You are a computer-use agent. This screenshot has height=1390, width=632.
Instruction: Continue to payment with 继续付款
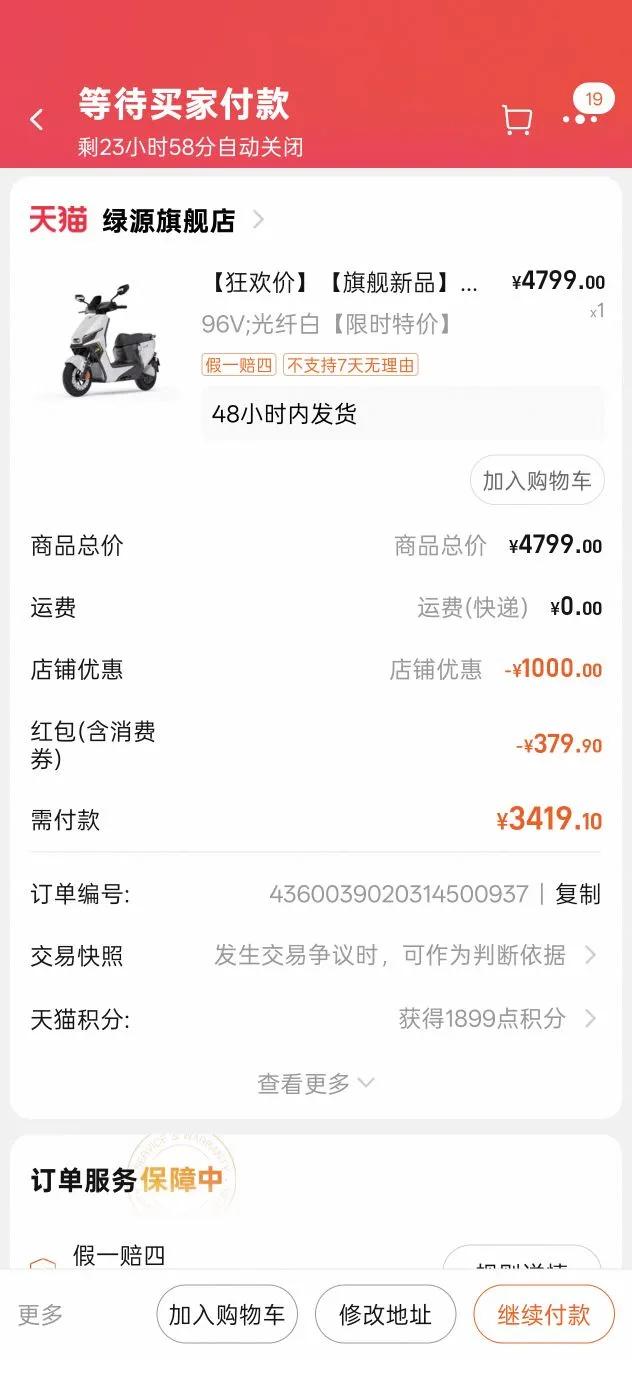[x=544, y=1315]
